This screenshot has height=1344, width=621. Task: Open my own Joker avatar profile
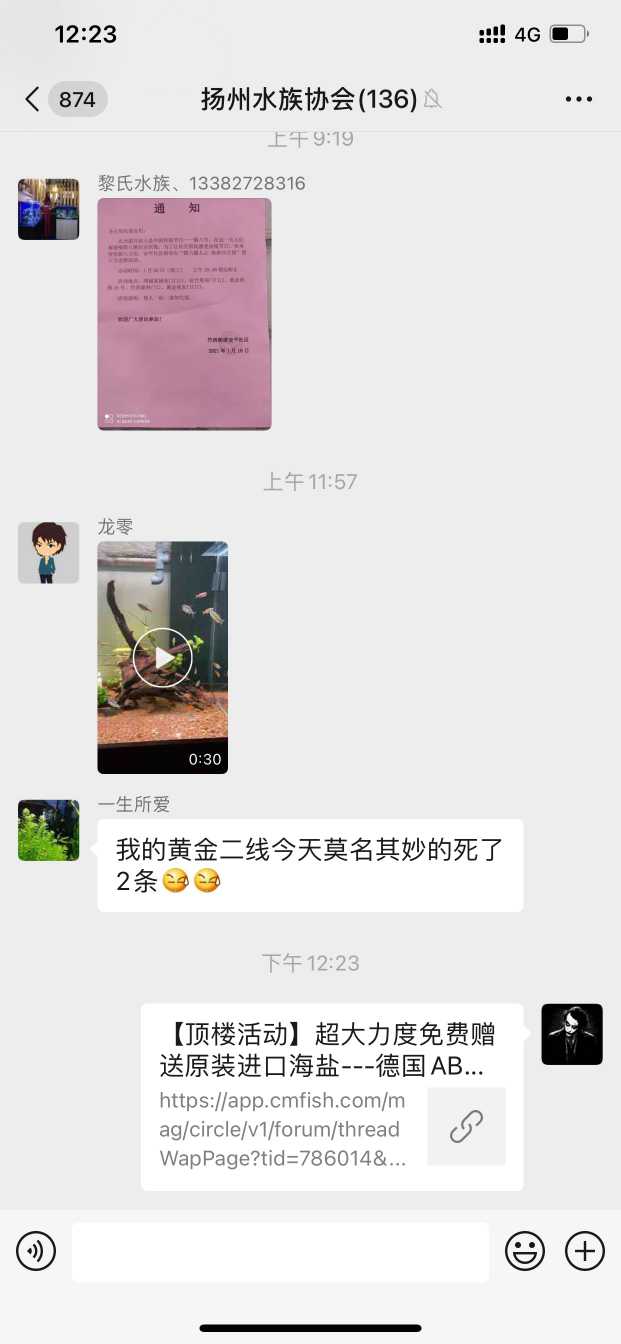[x=572, y=1034]
